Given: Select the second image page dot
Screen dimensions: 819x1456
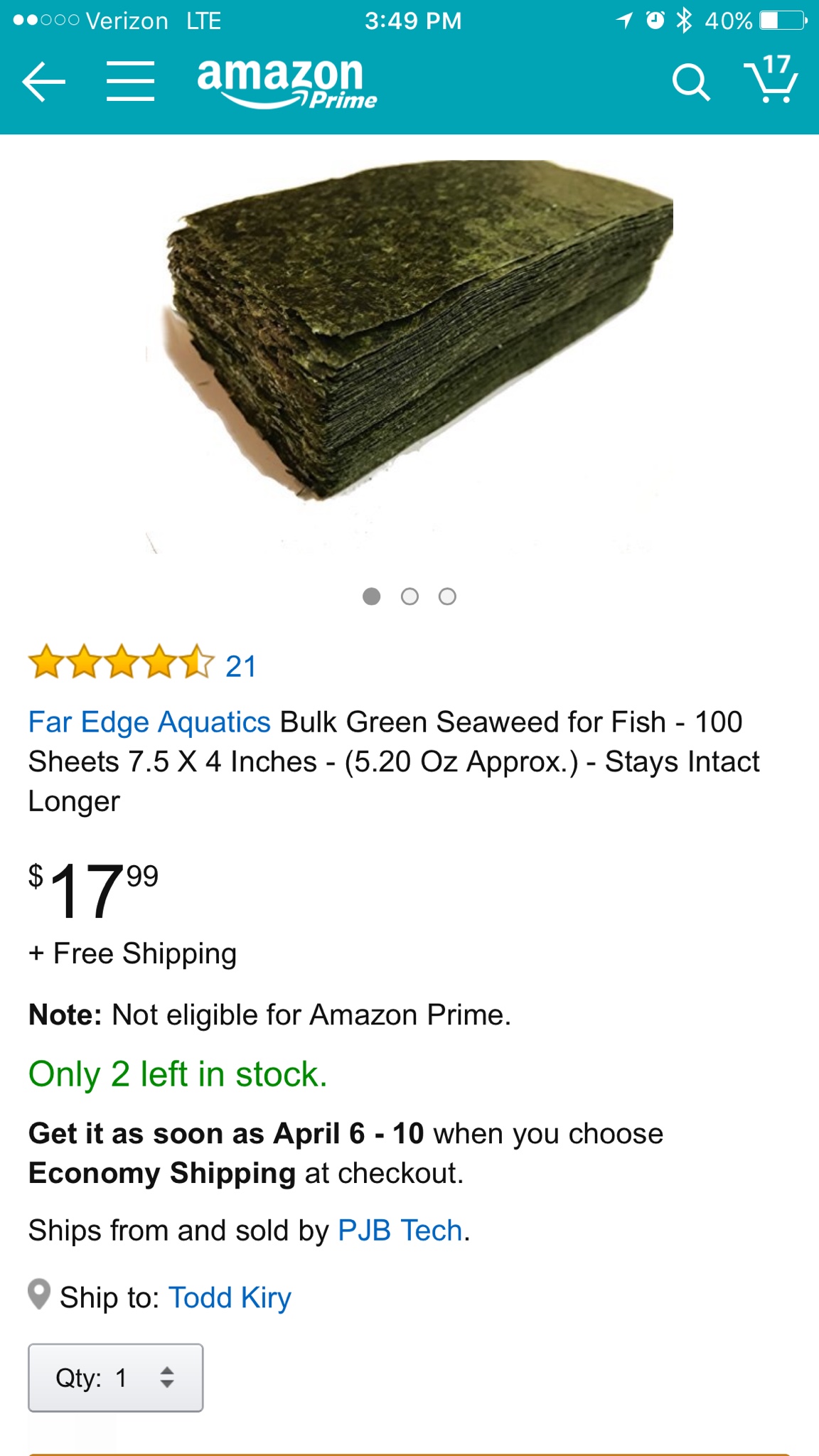Looking at the screenshot, I should pos(409,596).
